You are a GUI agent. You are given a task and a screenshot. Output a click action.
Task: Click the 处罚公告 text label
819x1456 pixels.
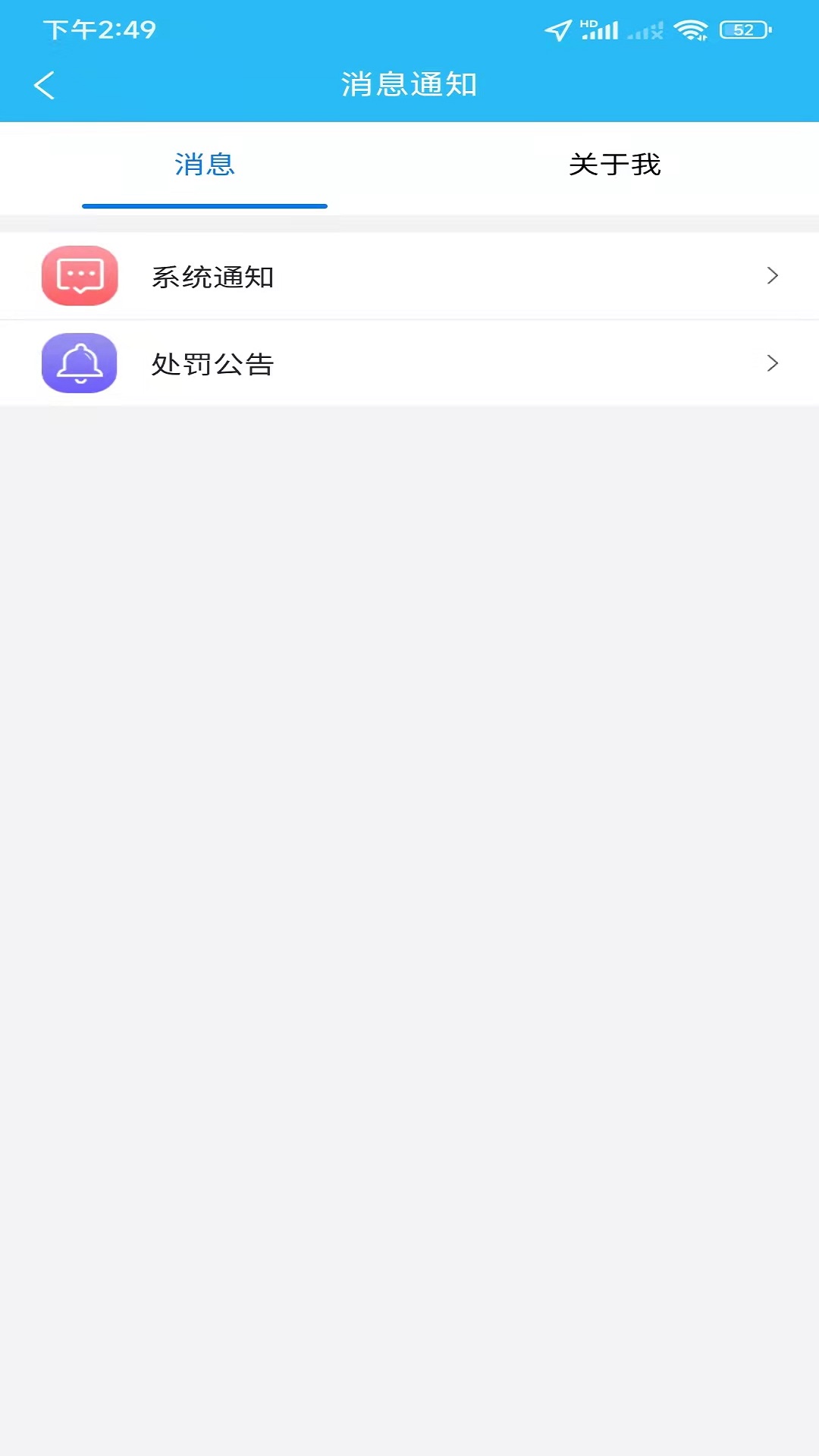pos(213,363)
